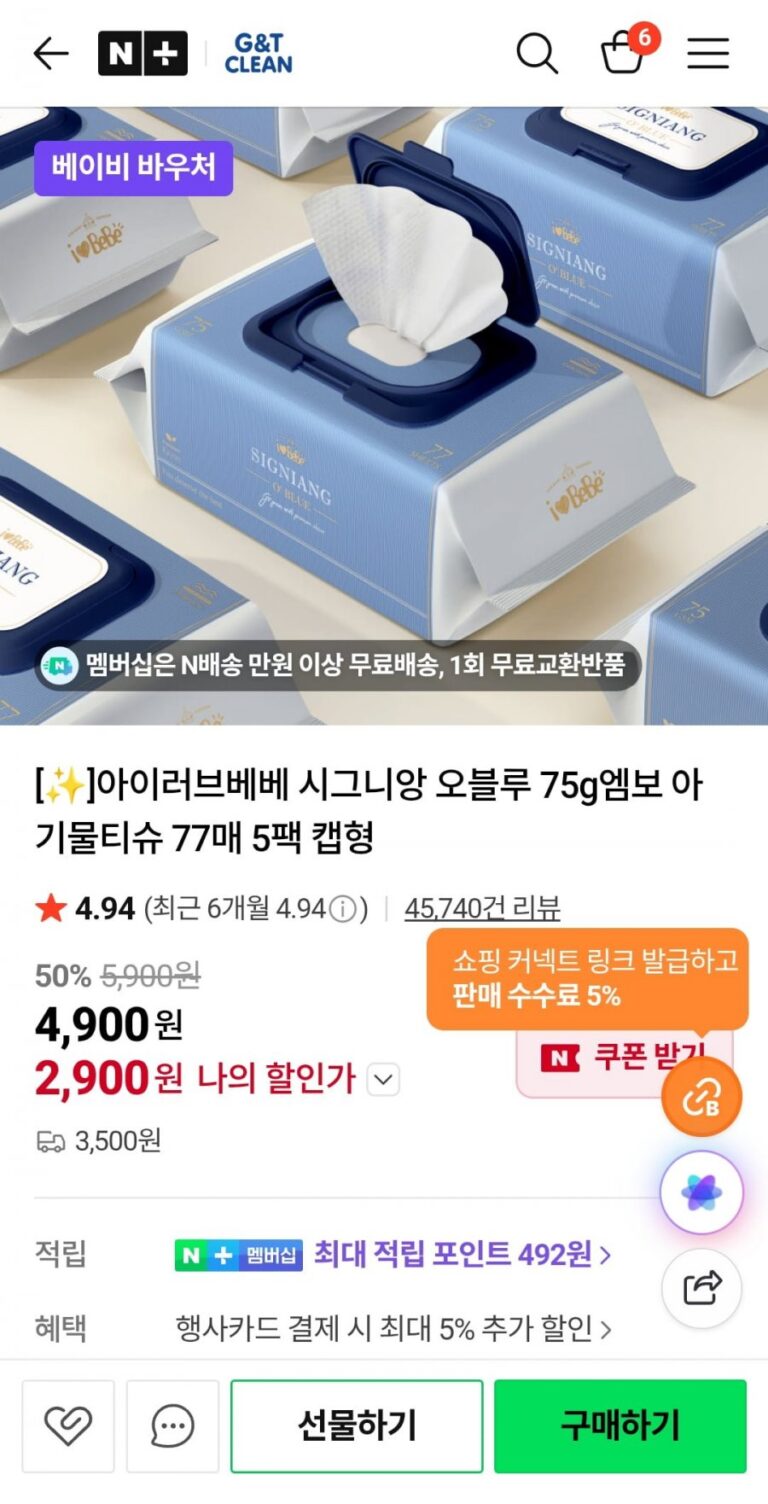The width and height of the screenshot is (768, 1504).
Task: Tap 구매하기 to buy now
Action: [x=620, y=1426]
